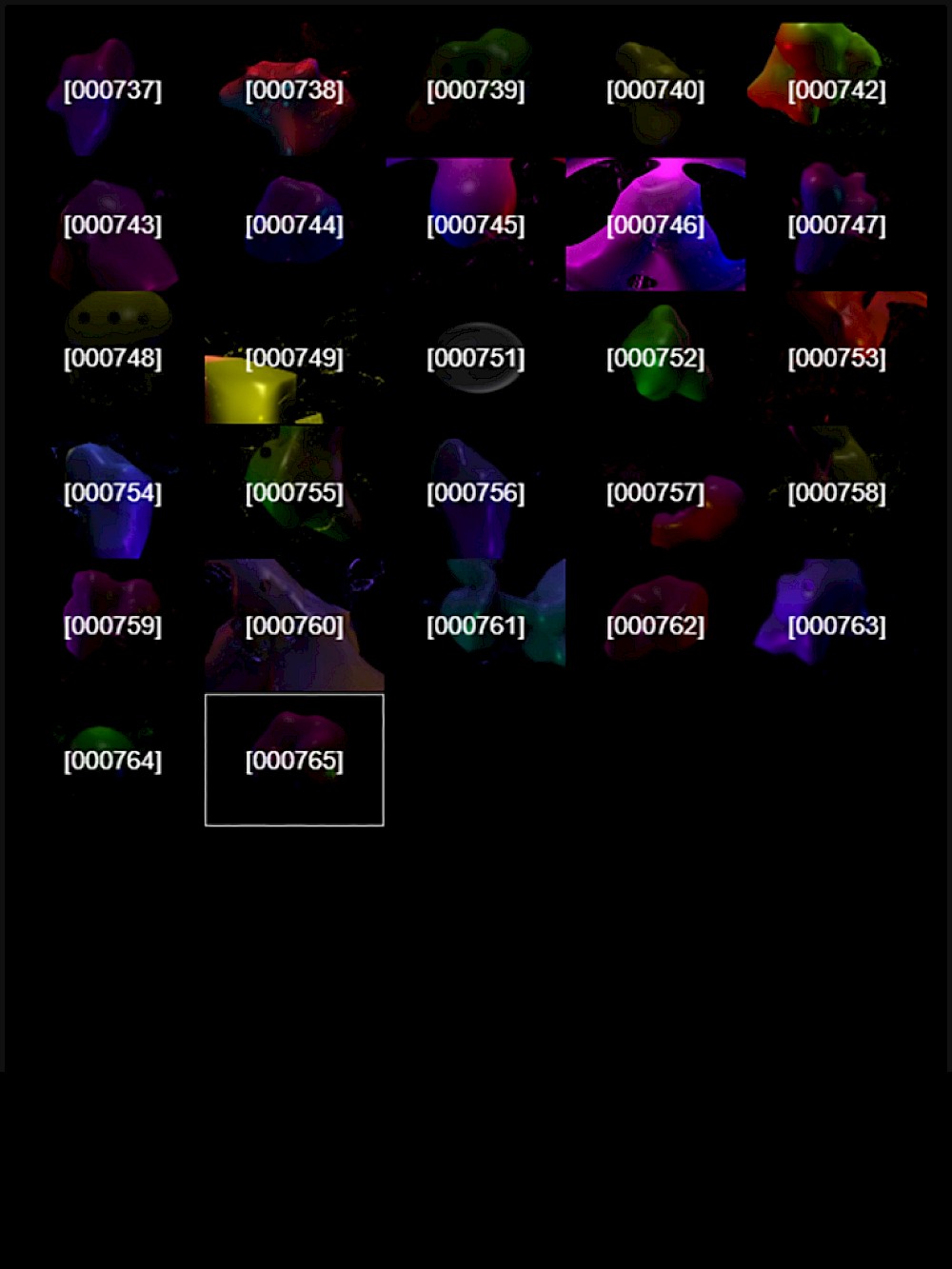Screen dimensions: 952x1269
Task: Select thumbnail [000754]
Action: point(112,492)
